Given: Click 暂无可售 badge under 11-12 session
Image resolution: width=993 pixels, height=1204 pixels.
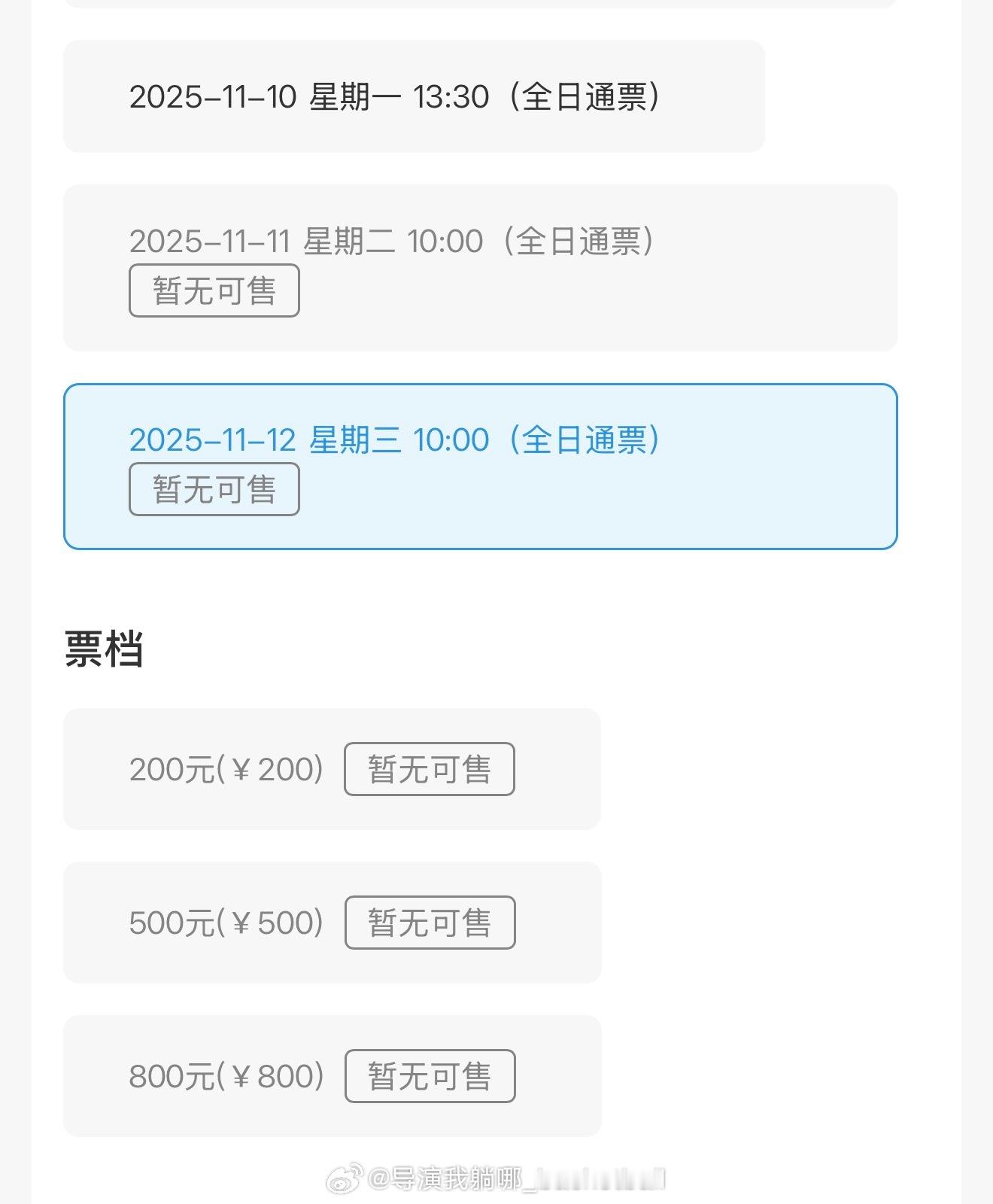Looking at the screenshot, I should [214, 488].
